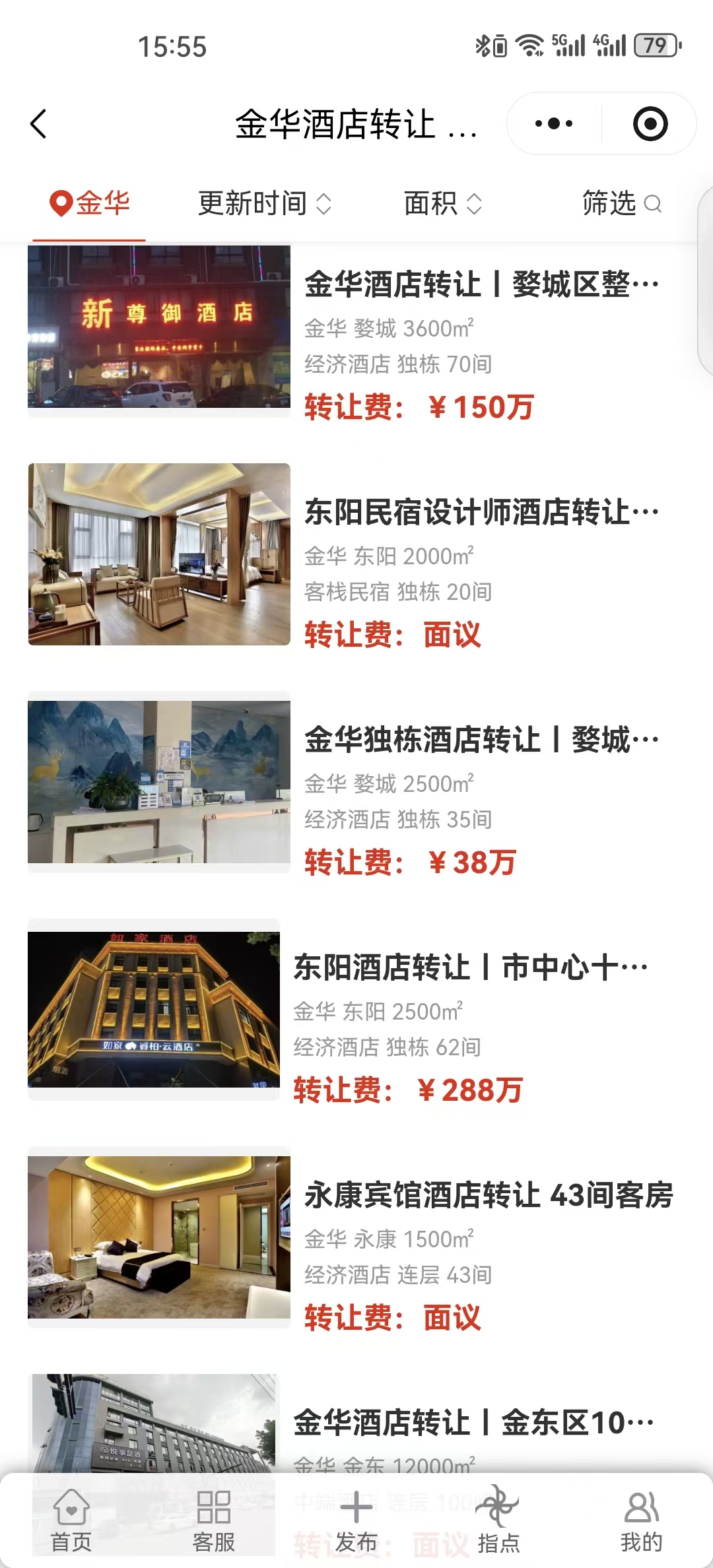Go back using the top-left arrow
This screenshot has width=713, height=1568.
[39, 124]
